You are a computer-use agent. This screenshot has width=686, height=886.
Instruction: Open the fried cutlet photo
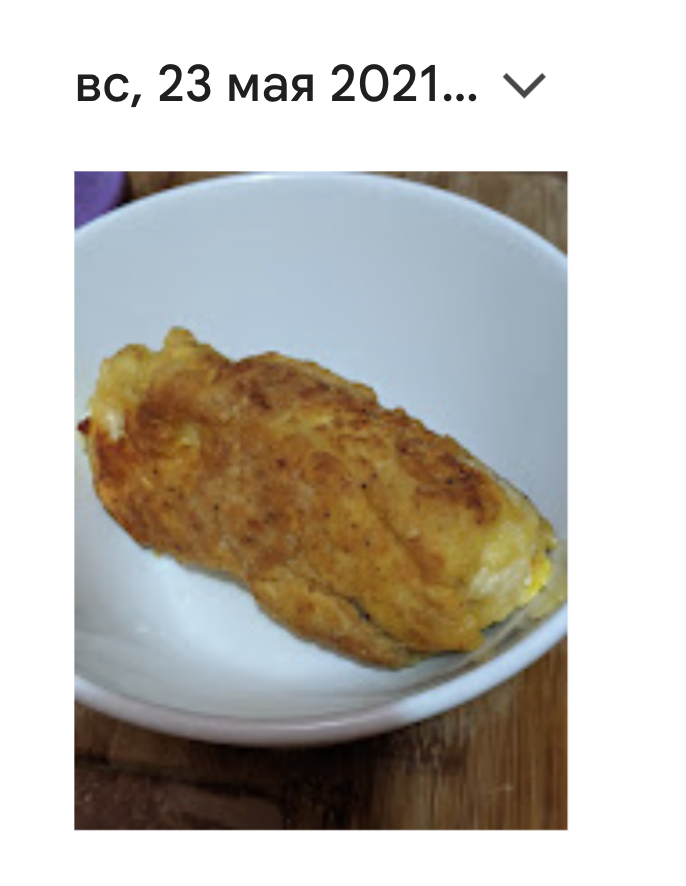320,500
